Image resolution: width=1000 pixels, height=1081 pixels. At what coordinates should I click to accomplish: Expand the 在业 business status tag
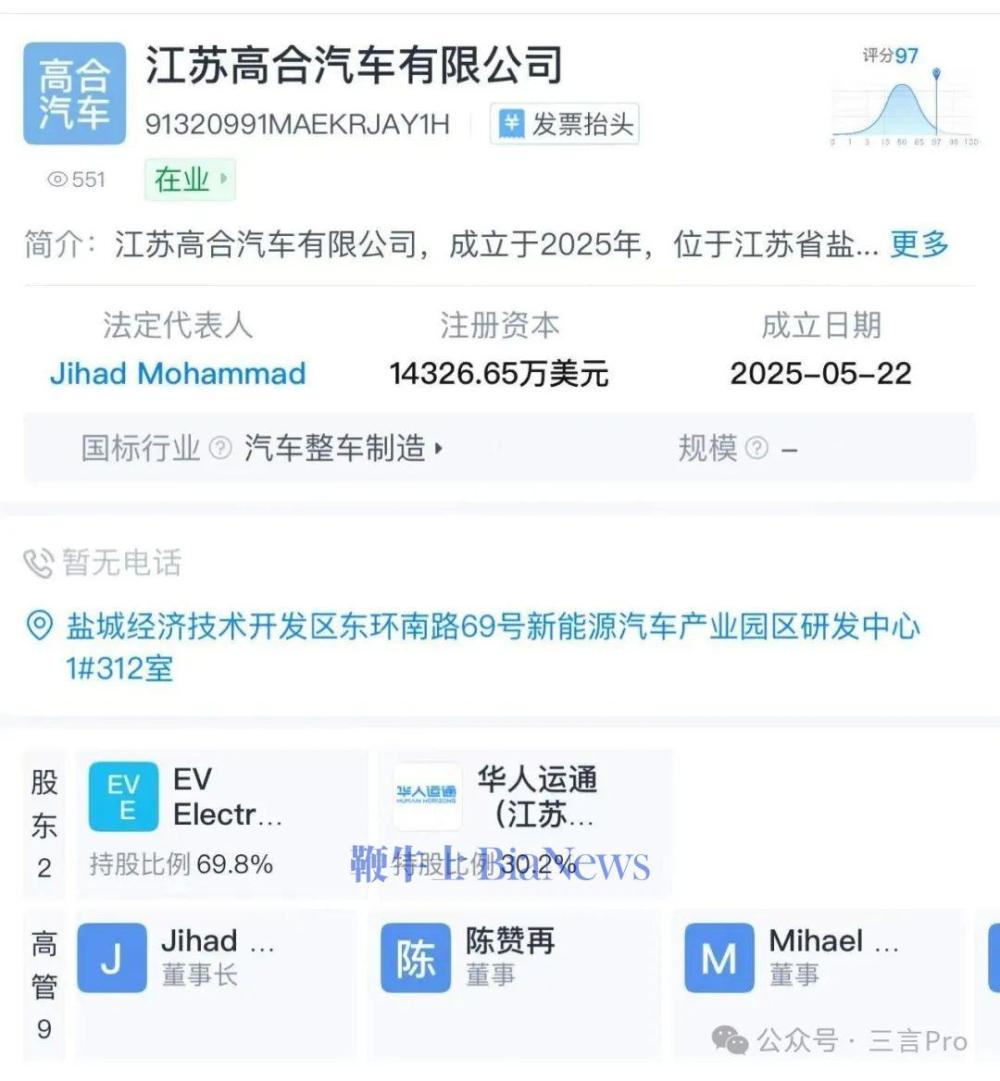coord(190,180)
